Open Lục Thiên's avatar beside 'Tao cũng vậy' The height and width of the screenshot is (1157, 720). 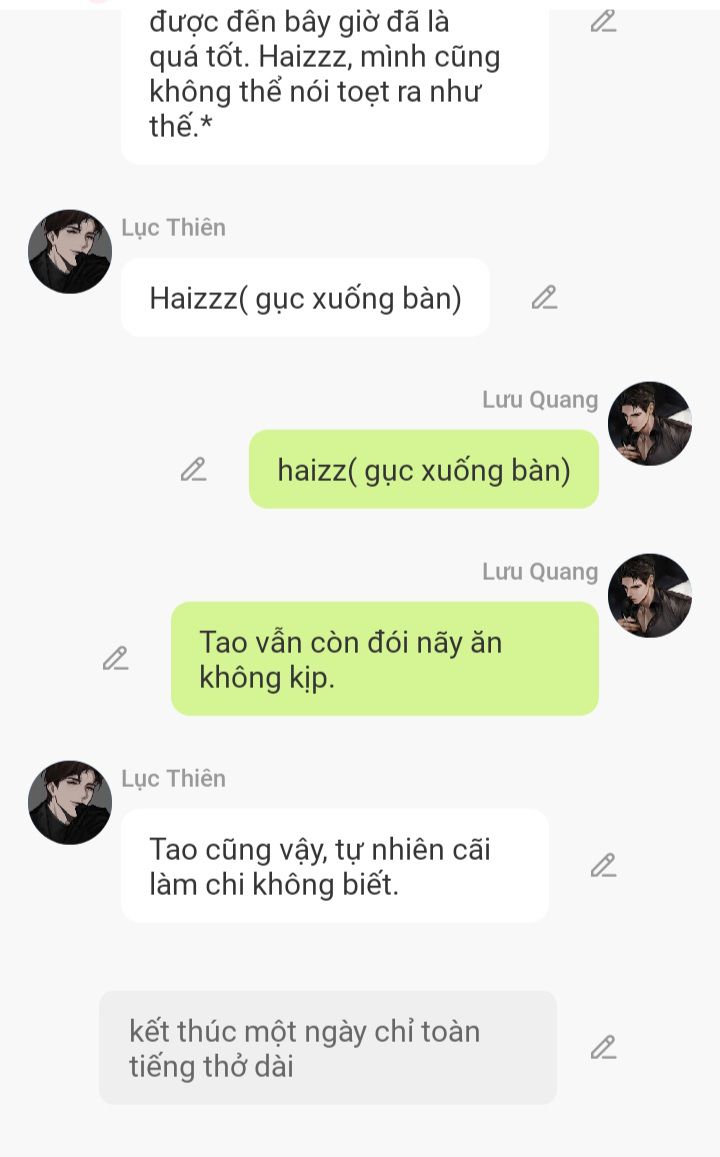pos(70,803)
